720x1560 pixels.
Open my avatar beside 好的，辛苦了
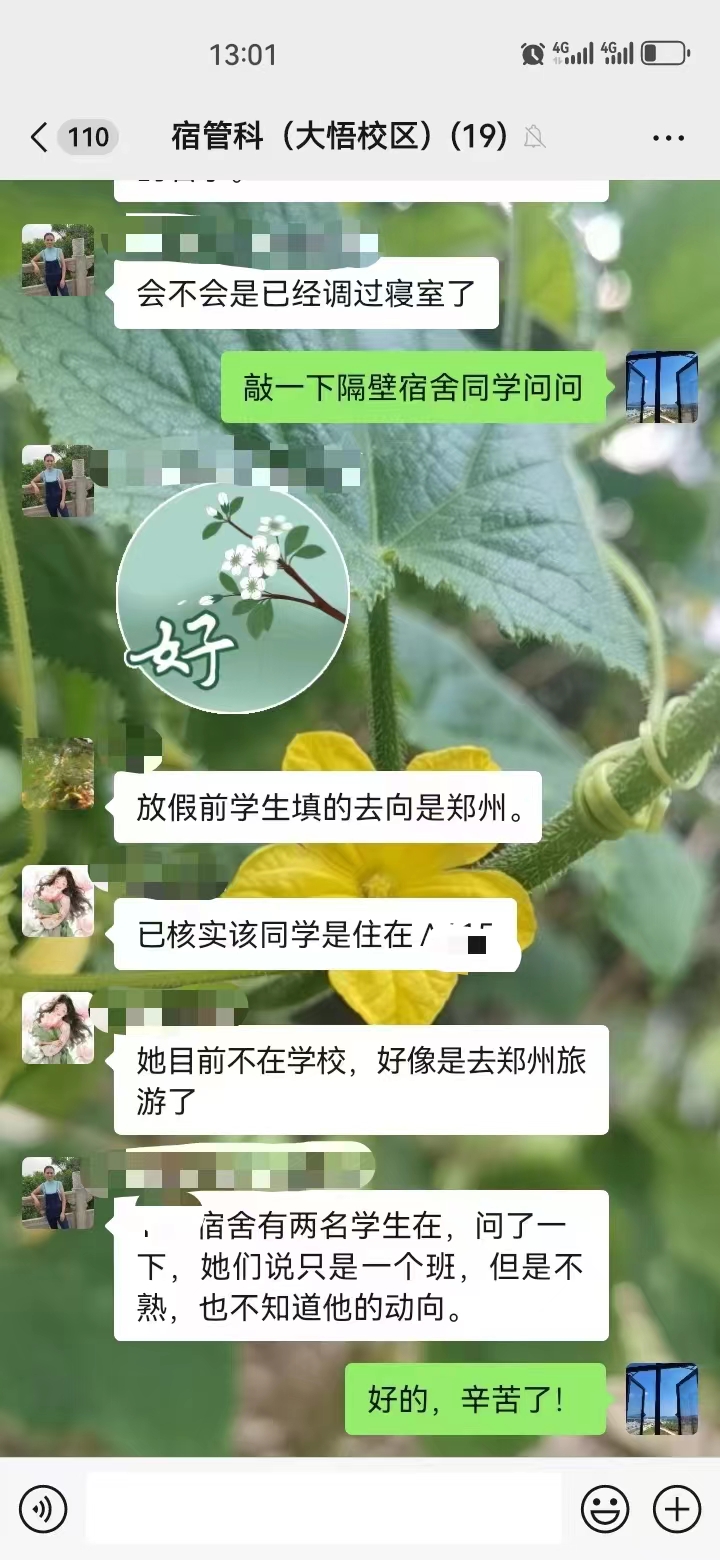pyautogui.click(x=661, y=1399)
